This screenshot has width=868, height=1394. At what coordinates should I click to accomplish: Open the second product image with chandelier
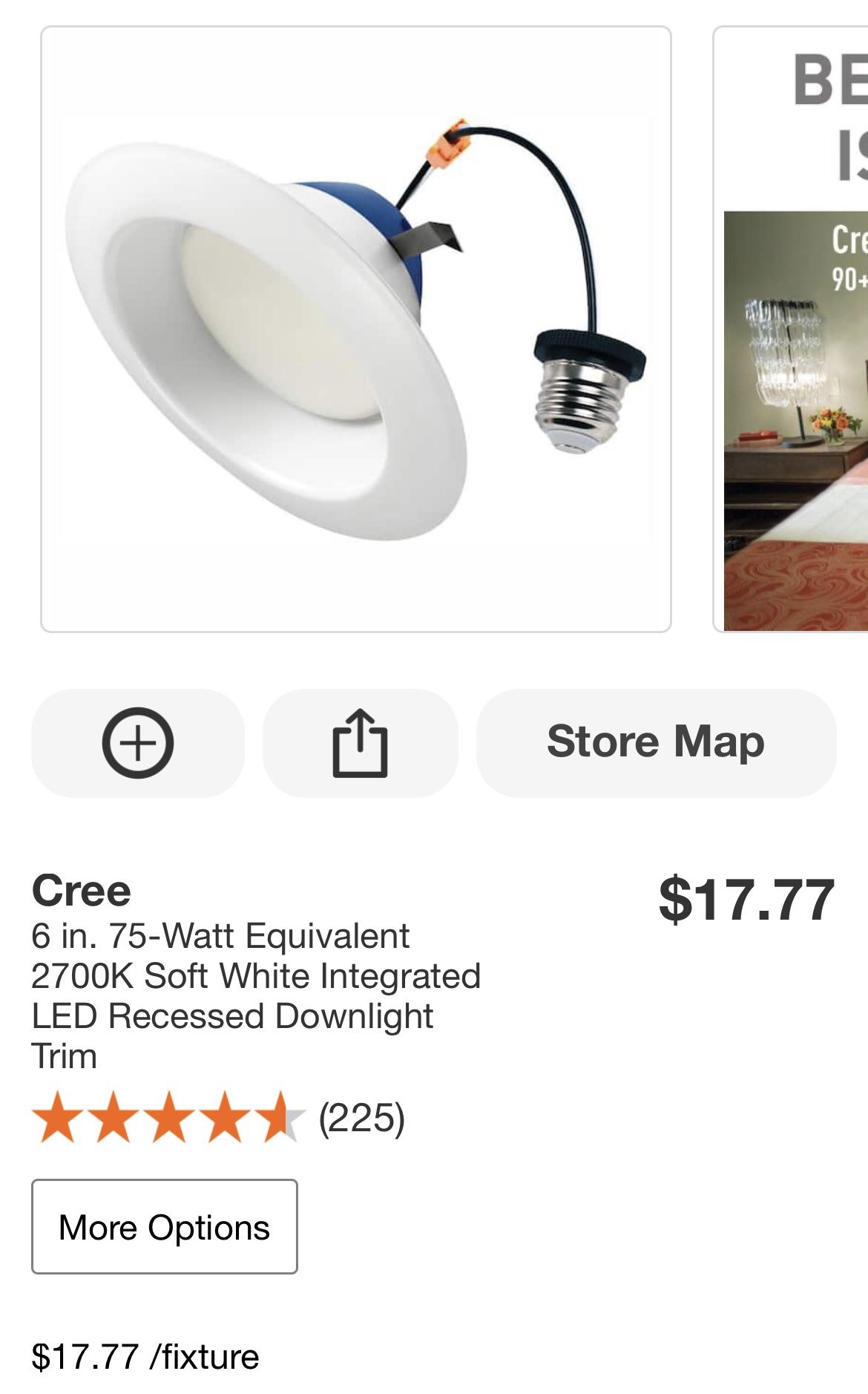click(791, 329)
